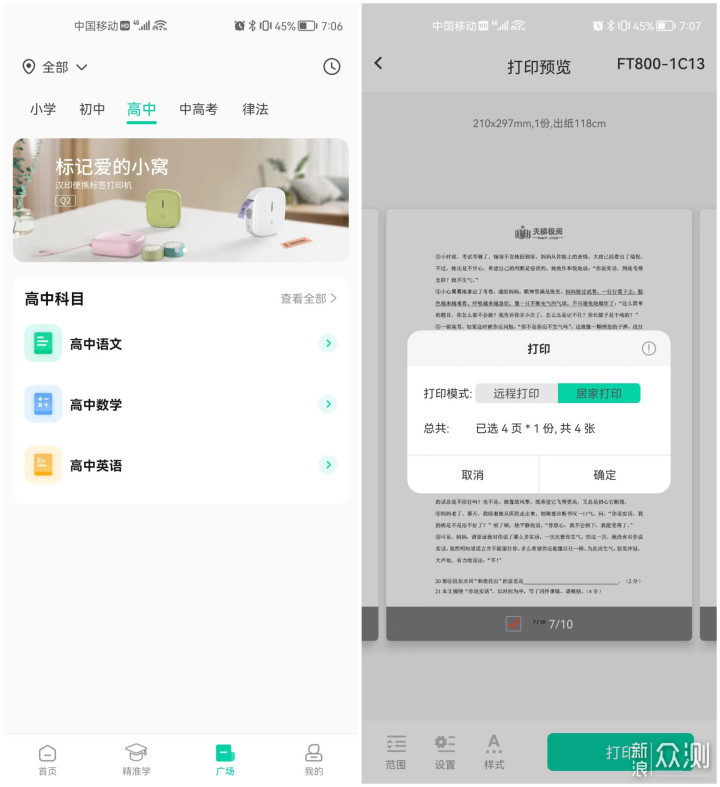Switch to the 我的 tab
Viewport: 720px width, 787px height.
click(314, 759)
